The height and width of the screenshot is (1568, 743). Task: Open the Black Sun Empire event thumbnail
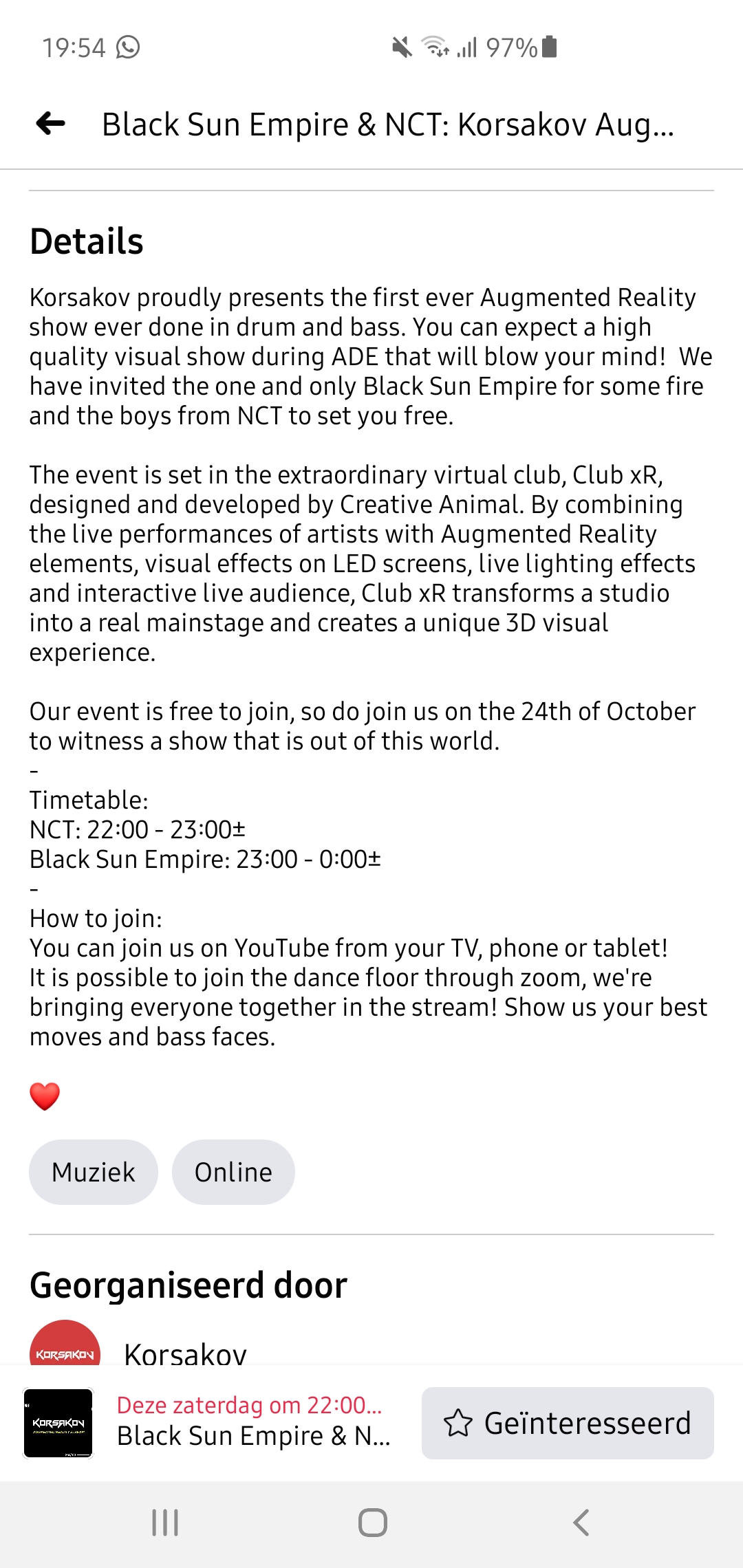tap(58, 1423)
